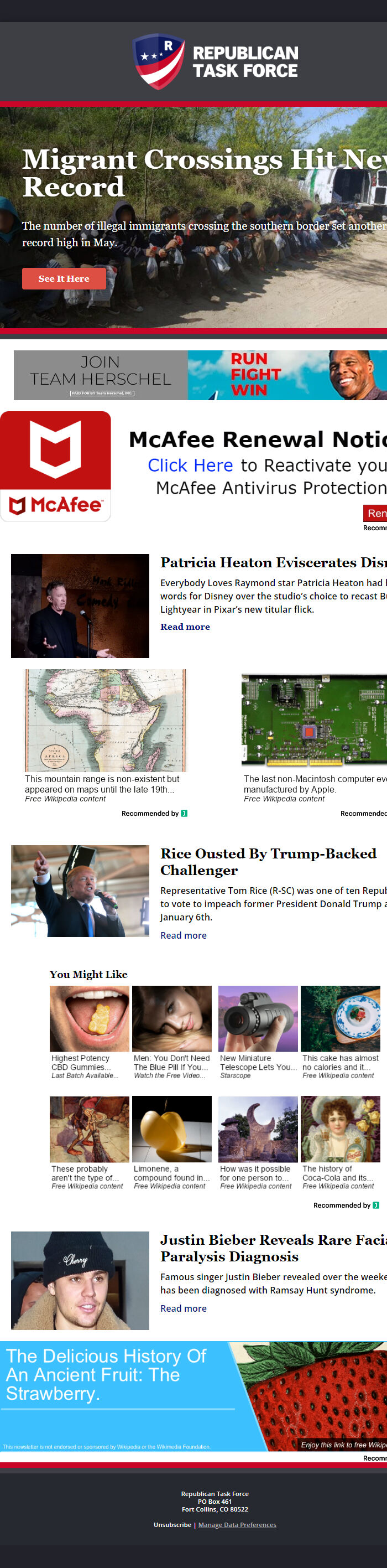Screen dimensions: 387x1568
Task: Open the history of Coca-Cola article
Action: (x=340, y=1143)
